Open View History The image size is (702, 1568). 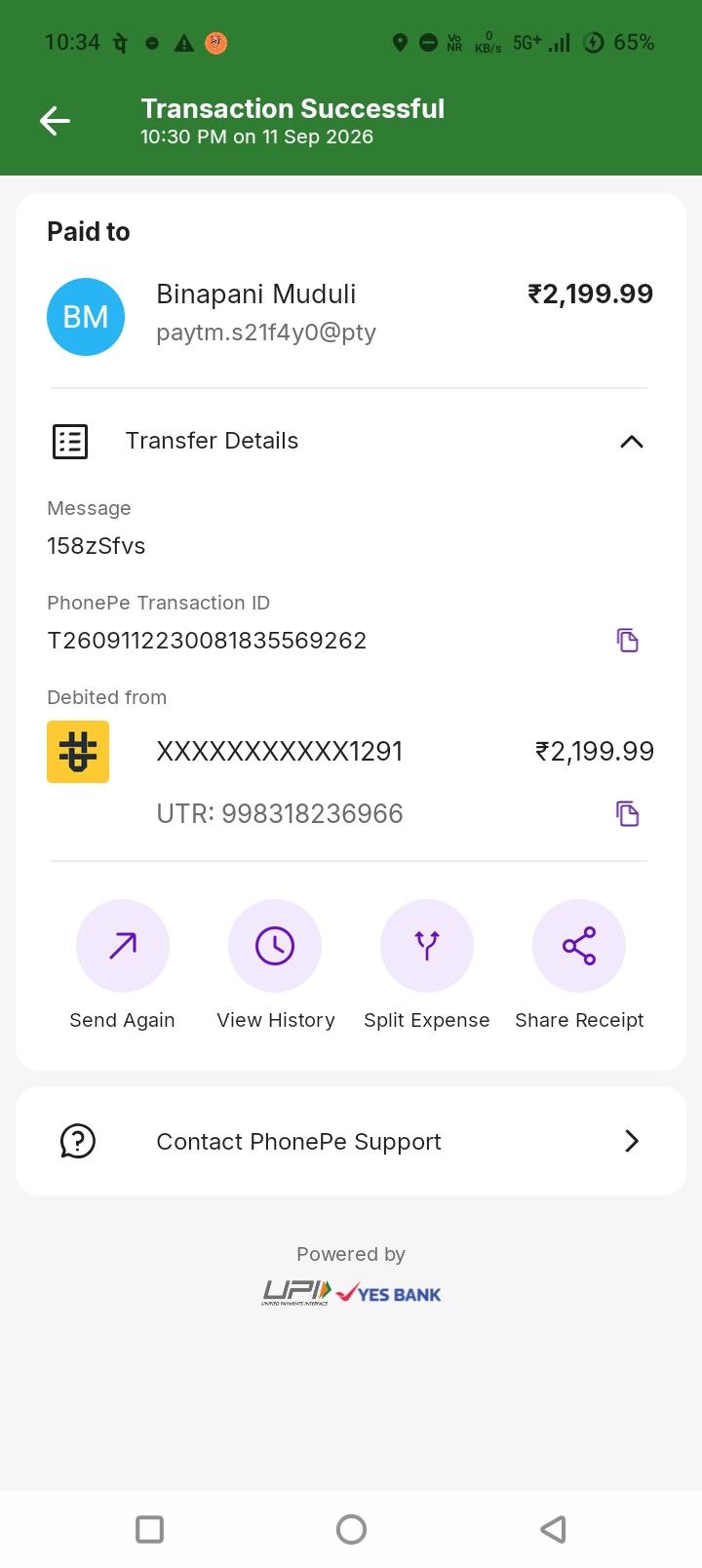point(275,964)
